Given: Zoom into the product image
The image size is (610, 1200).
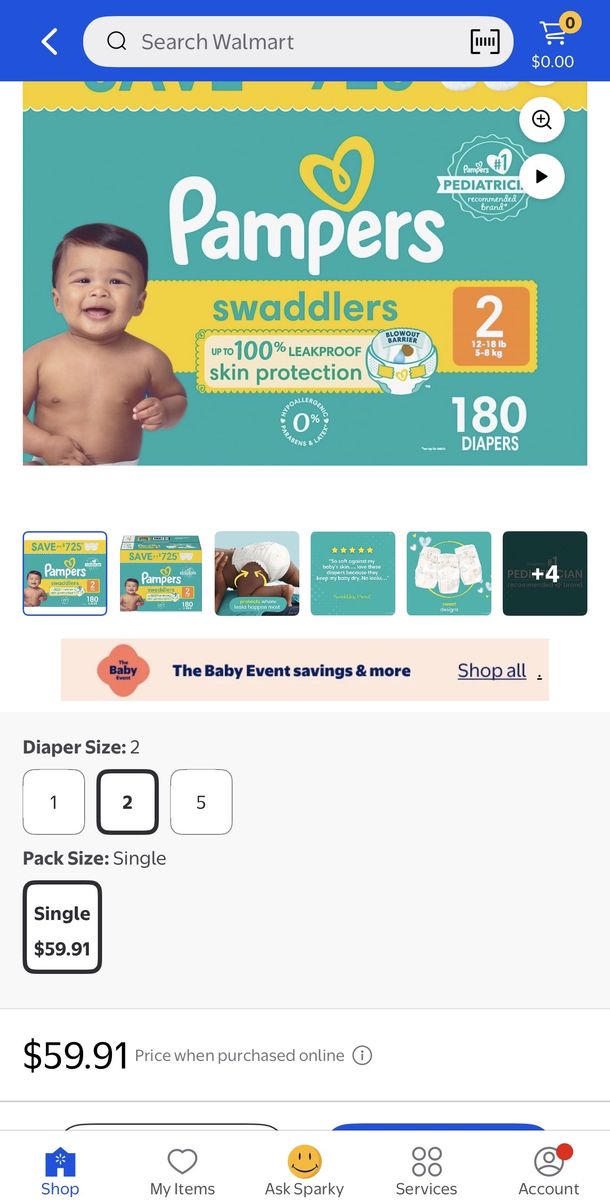Looking at the screenshot, I should point(542,120).
